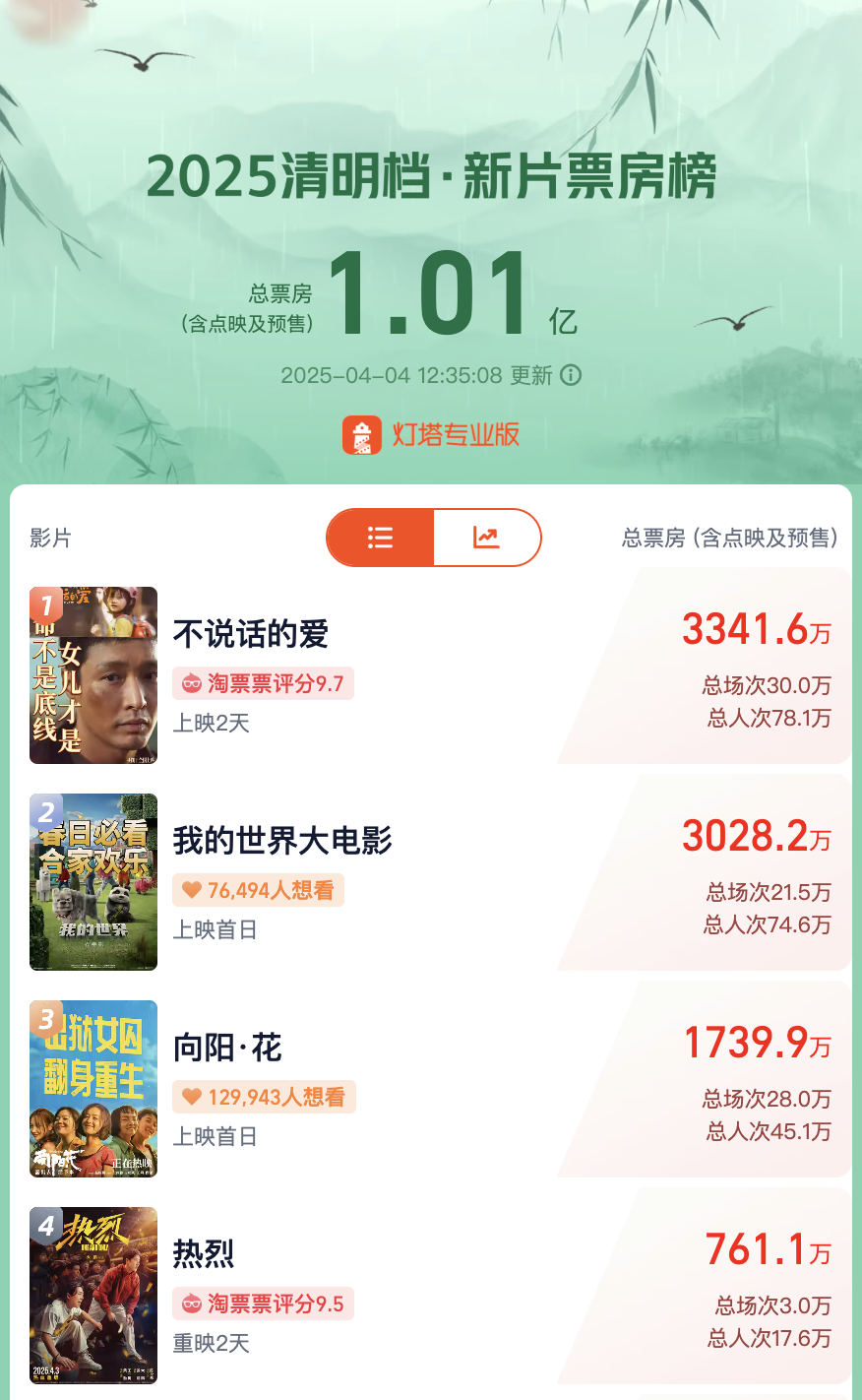Open the movie 不说话的爱
The height and width of the screenshot is (1400, 862).
(x=251, y=634)
